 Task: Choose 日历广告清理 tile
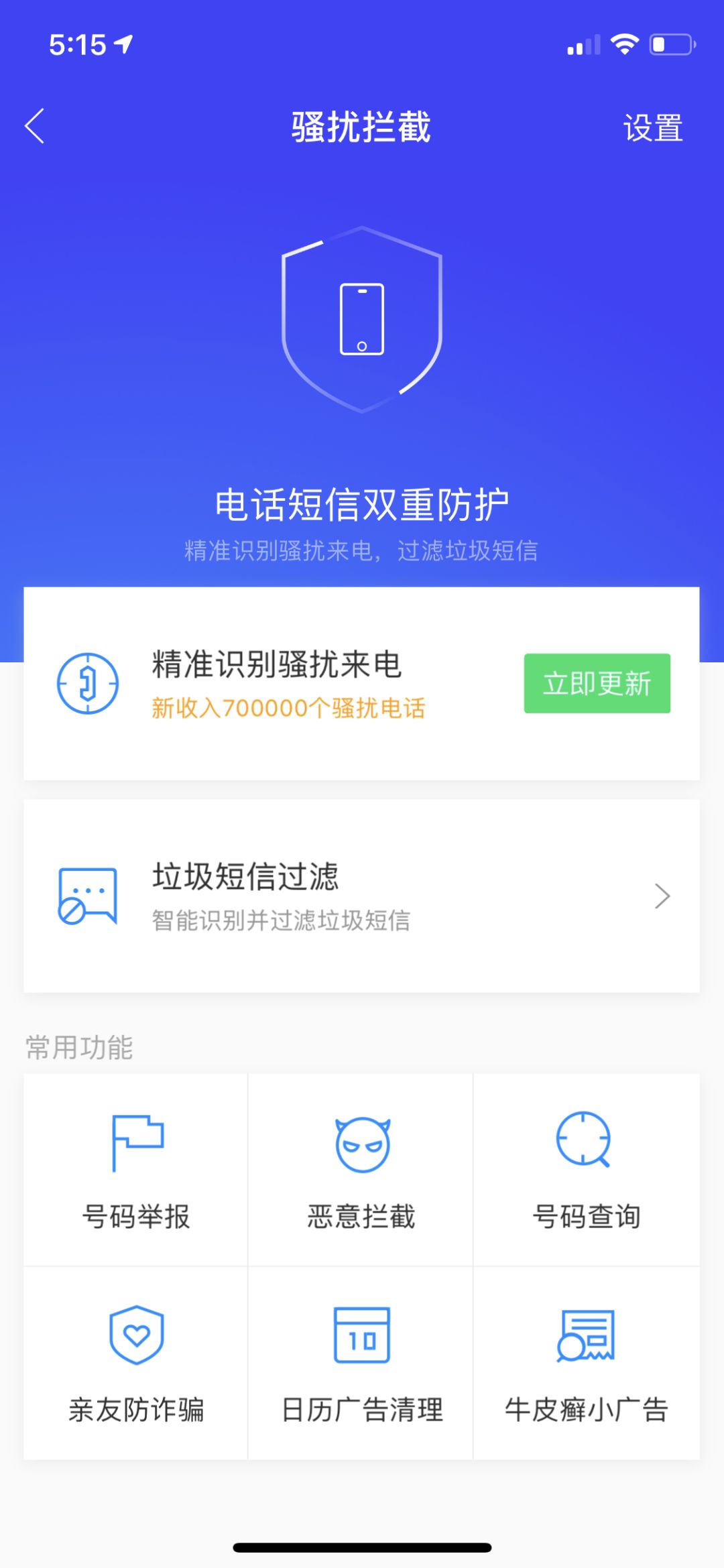point(361,1364)
